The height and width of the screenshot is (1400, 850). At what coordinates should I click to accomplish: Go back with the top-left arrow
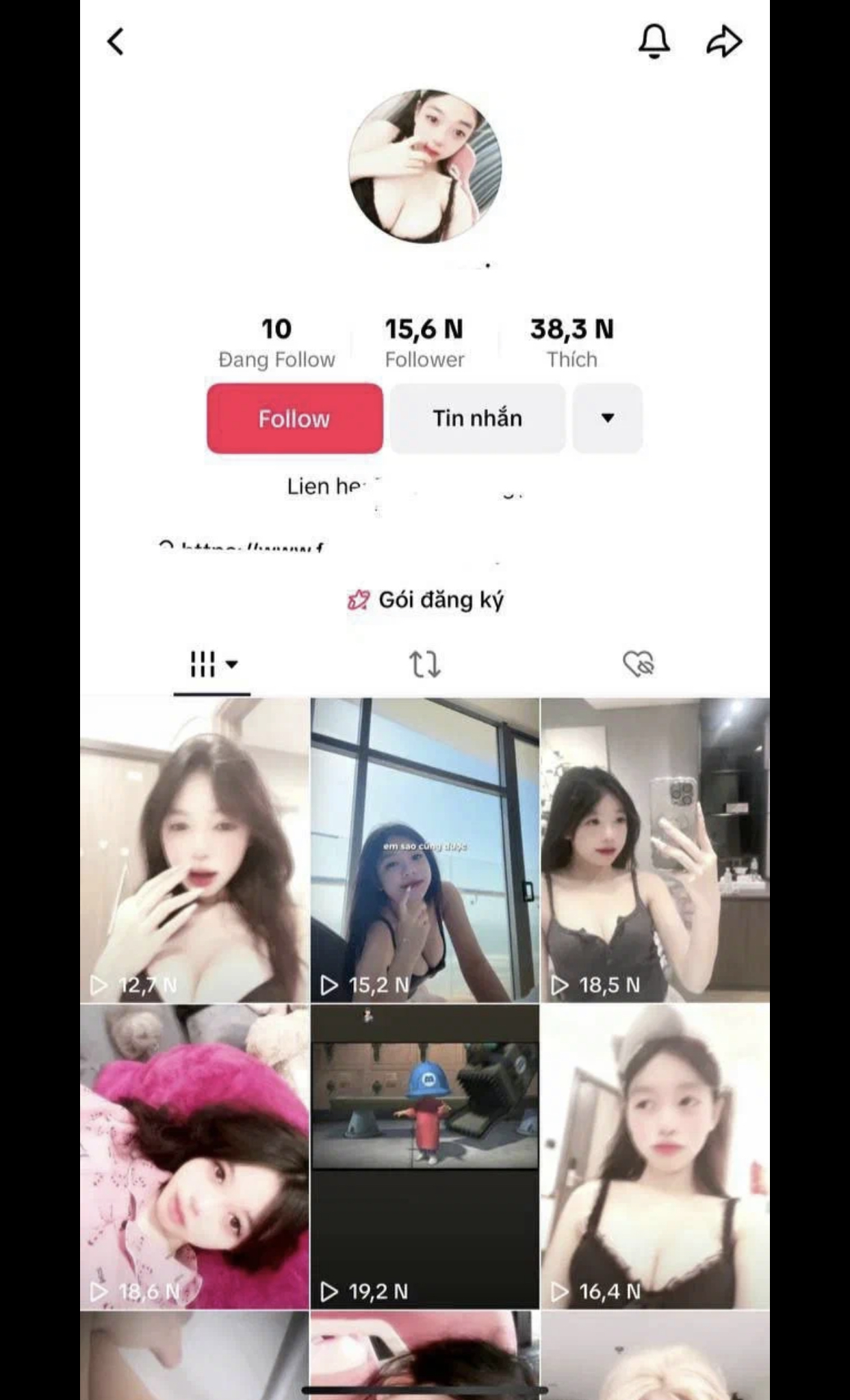pyautogui.click(x=116, y=42)
